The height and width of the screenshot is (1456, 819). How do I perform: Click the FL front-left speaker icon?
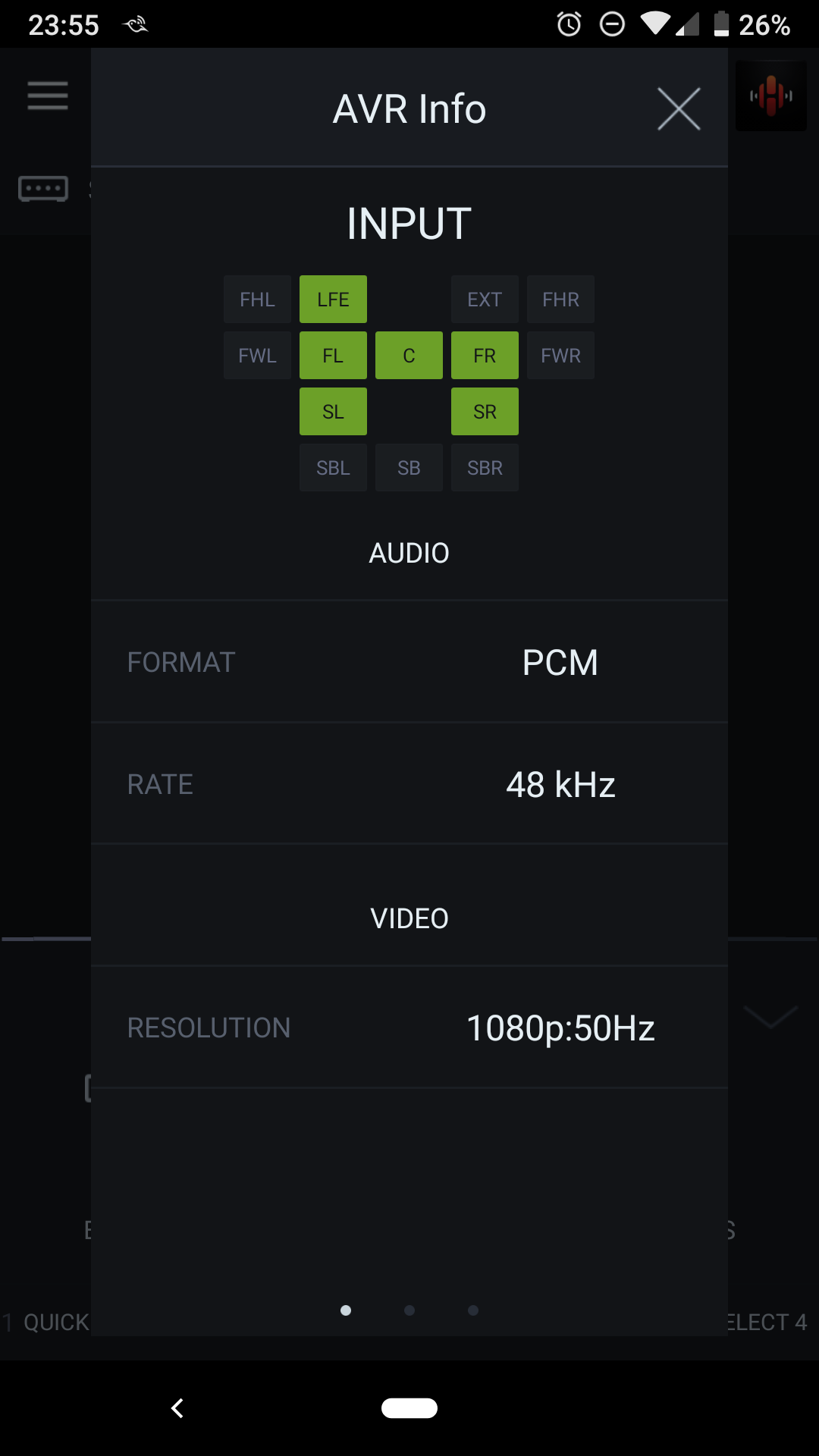click(x=333, y=355)
